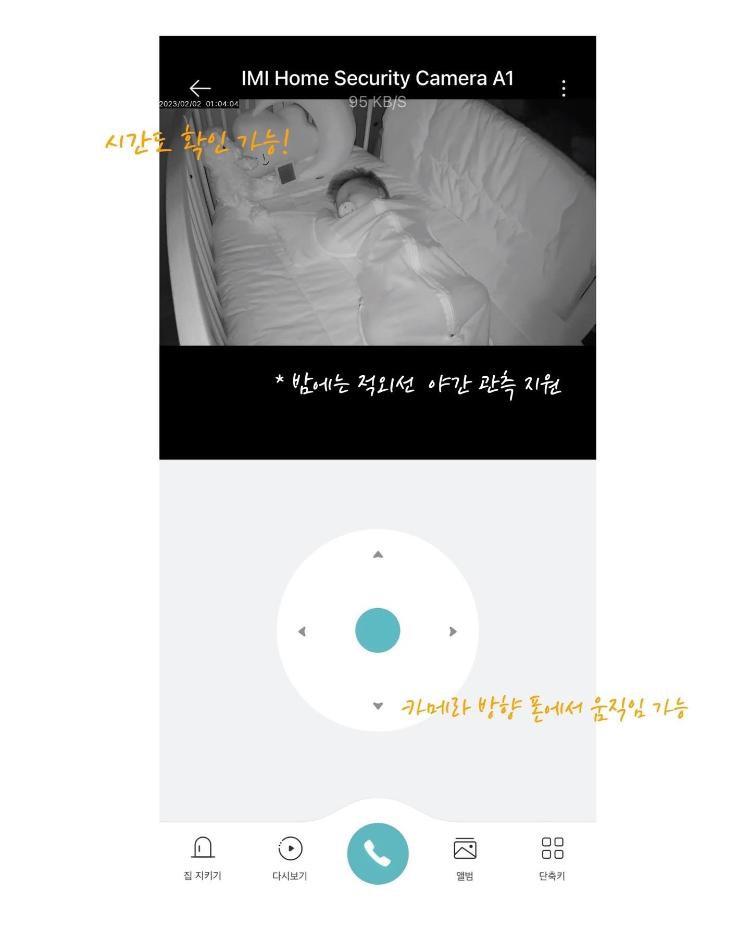Viewport: 750px width, 938px height.
Task: Pan the camera right with the right arrow
Action: pos(453,631)
